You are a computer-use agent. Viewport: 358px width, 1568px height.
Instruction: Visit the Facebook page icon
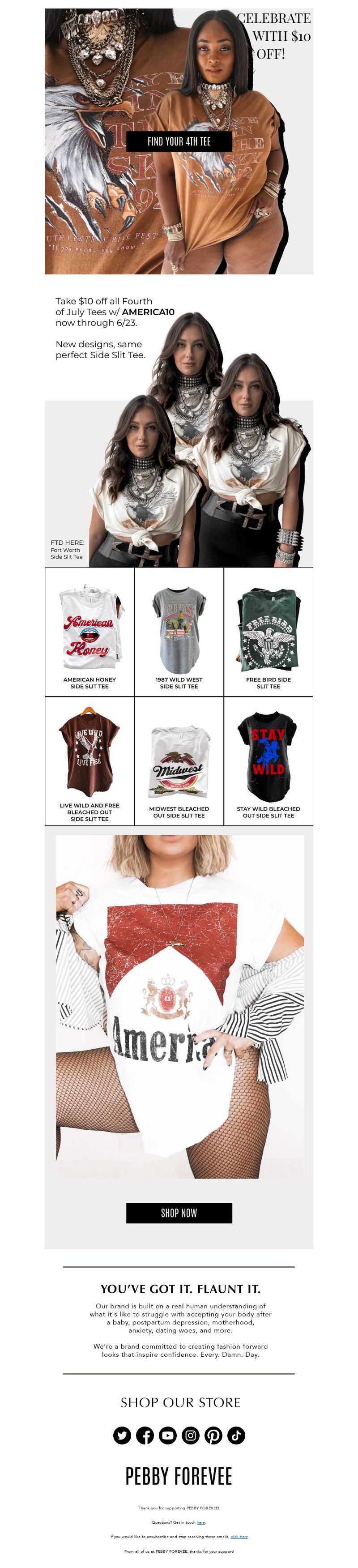point(145,1436)
